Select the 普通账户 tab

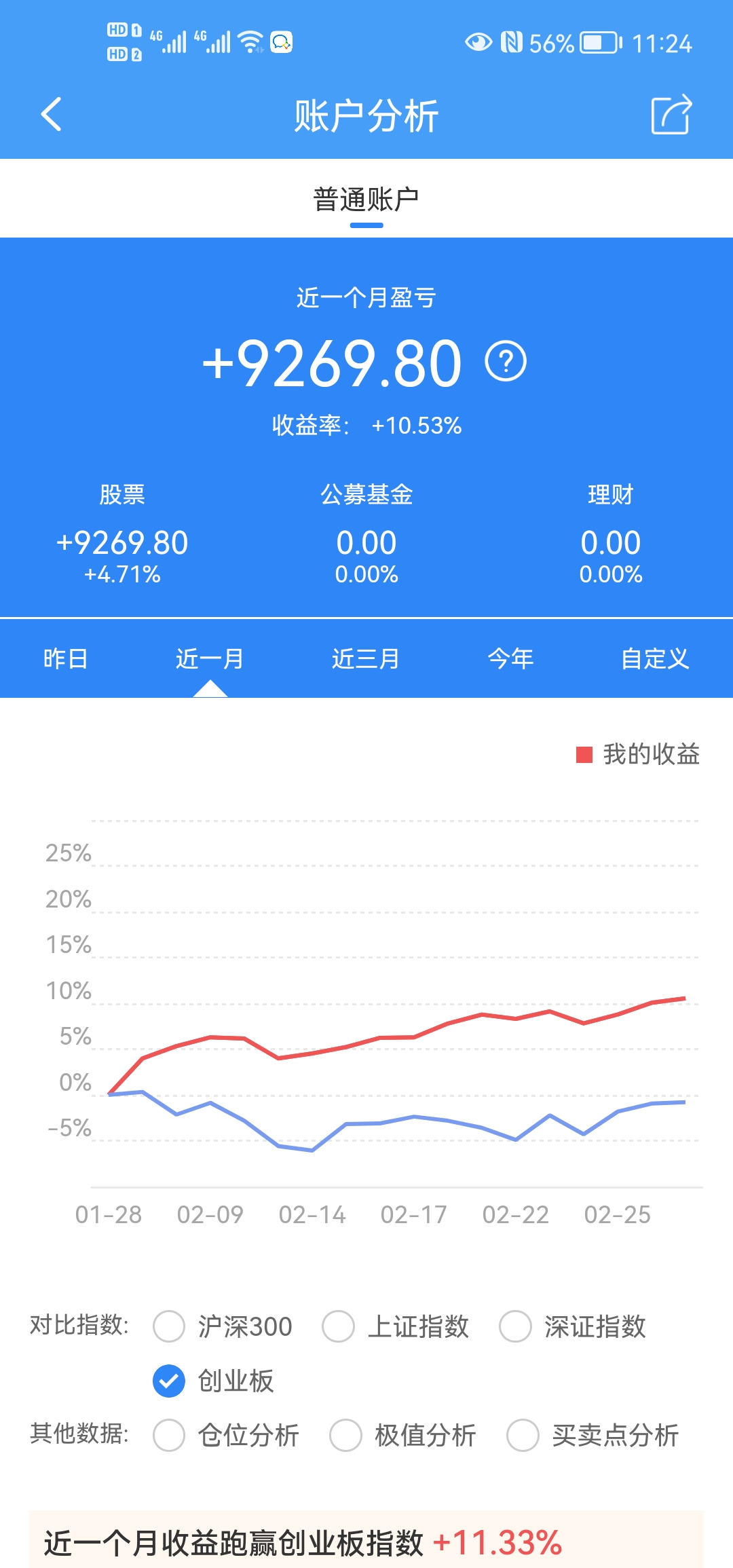[x=366, y=200]
